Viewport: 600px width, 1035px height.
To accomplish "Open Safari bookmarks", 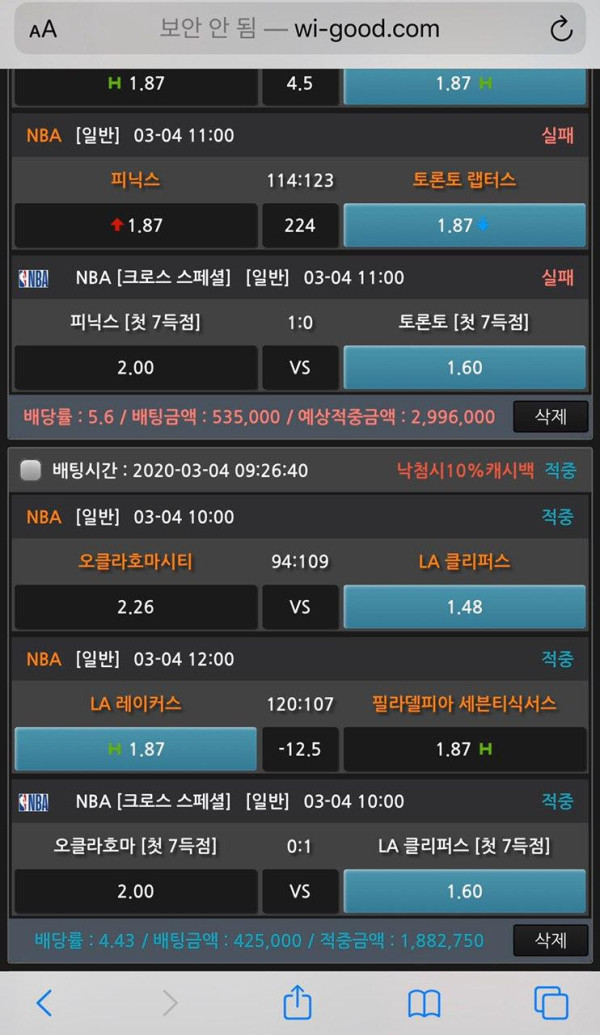I will pos(424,1001).
